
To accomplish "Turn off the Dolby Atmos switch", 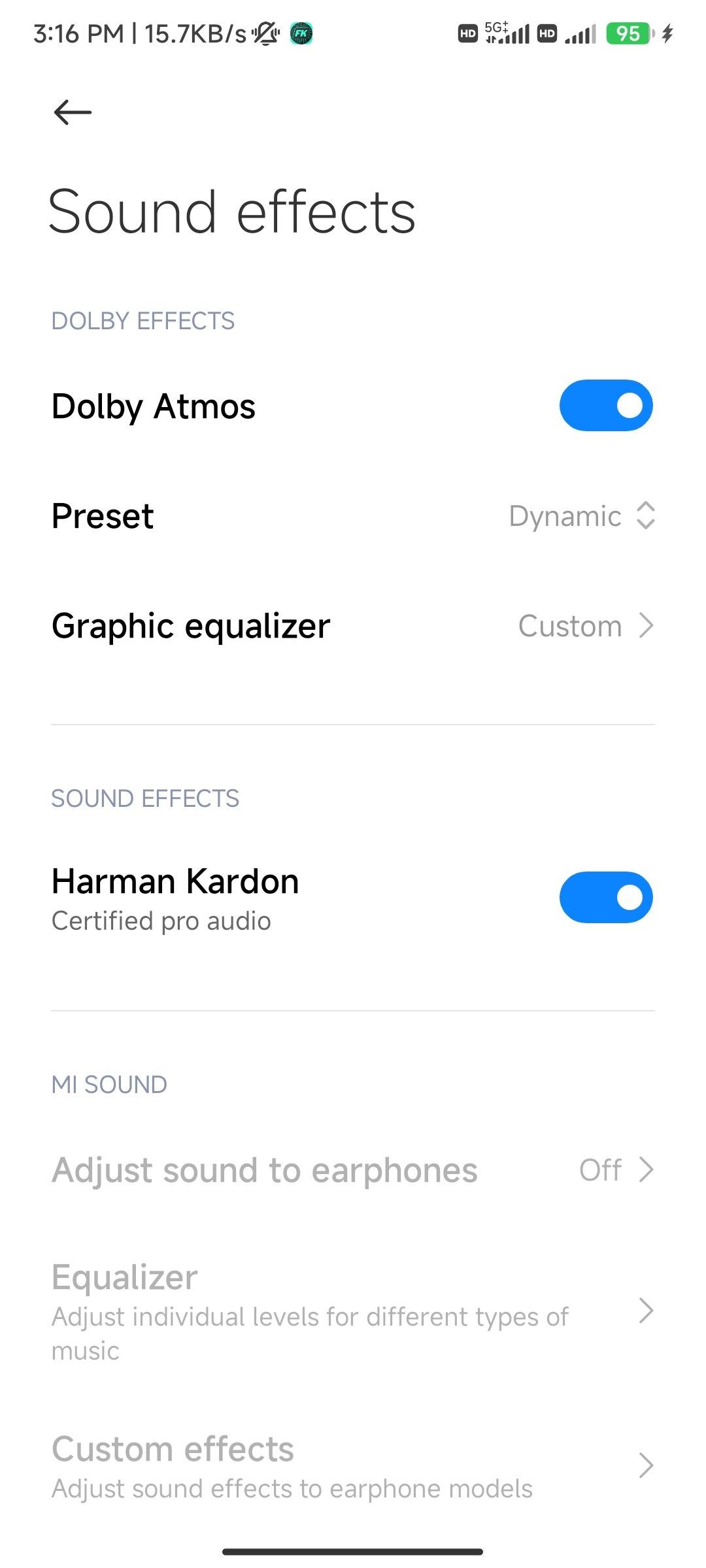I will pyautogui.click(x=605, y=406).
